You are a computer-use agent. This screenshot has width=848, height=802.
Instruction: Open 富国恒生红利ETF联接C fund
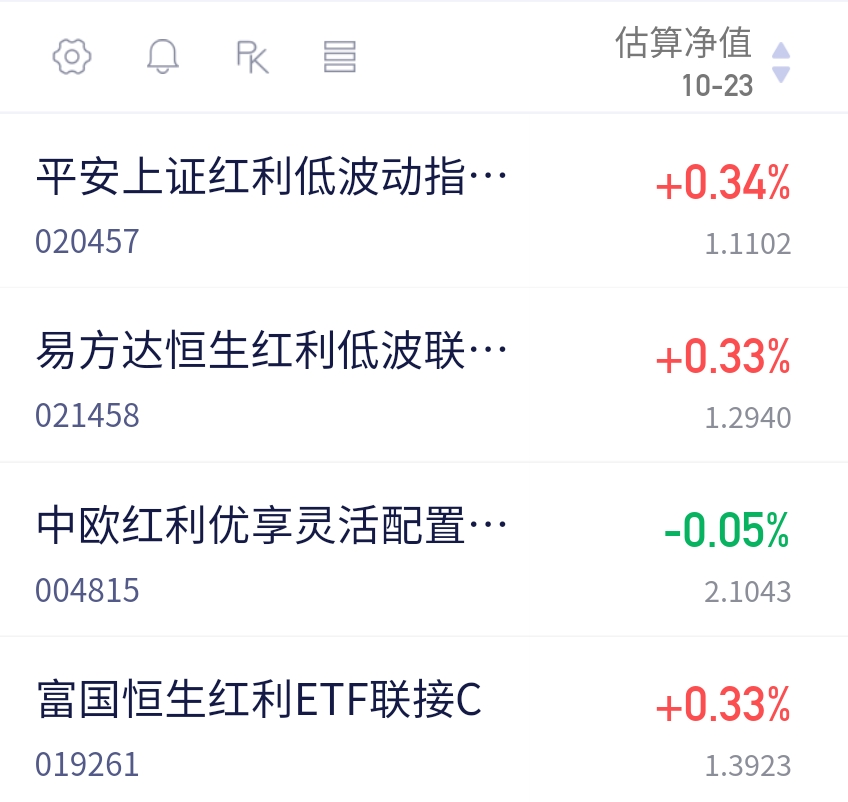(x=424, y=720)
